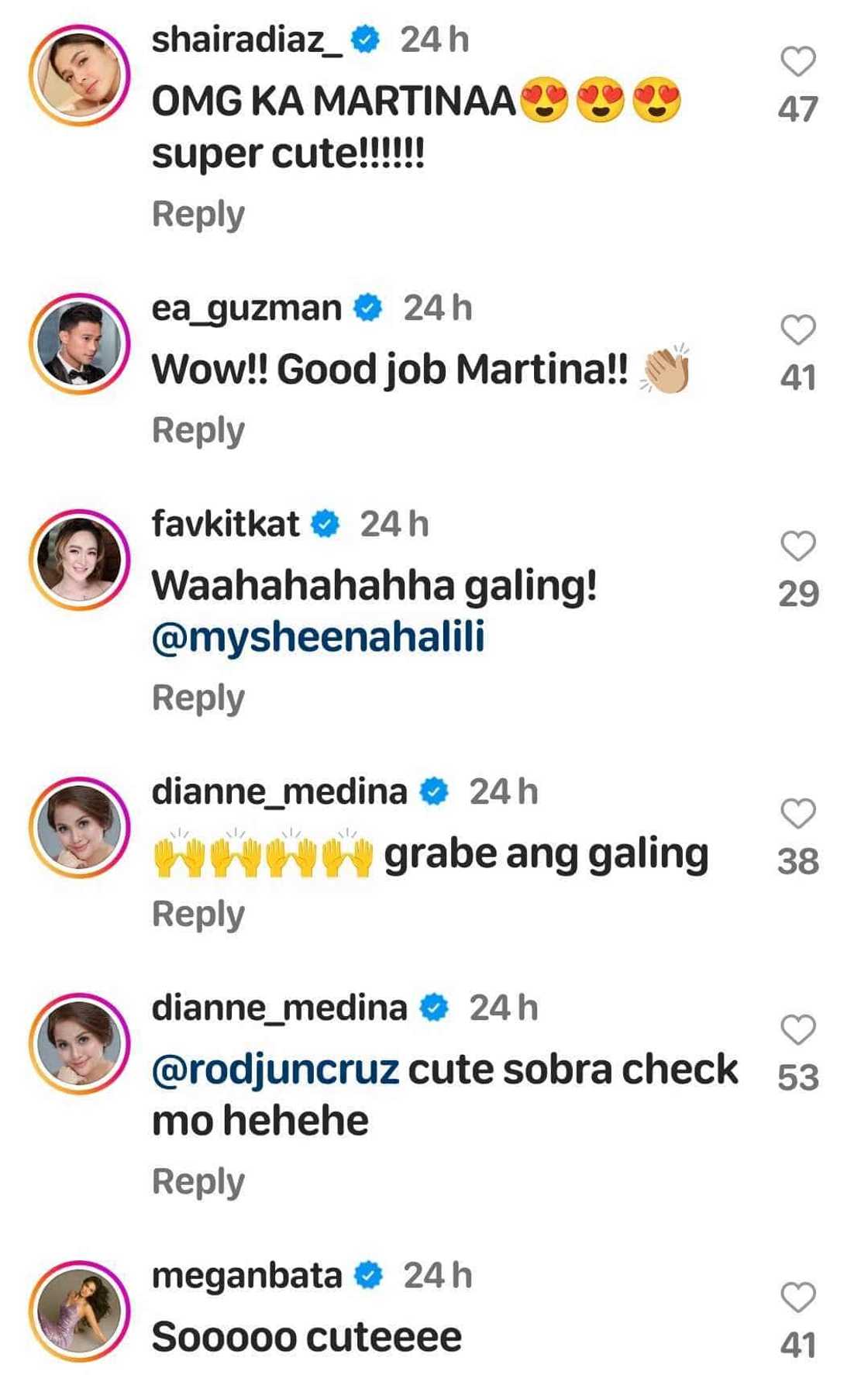This screenshot has height=1375, width=868.
Task: Like shairadiaz_'s "OMG KA MARTINAA" comment
Action: point(797,62)
